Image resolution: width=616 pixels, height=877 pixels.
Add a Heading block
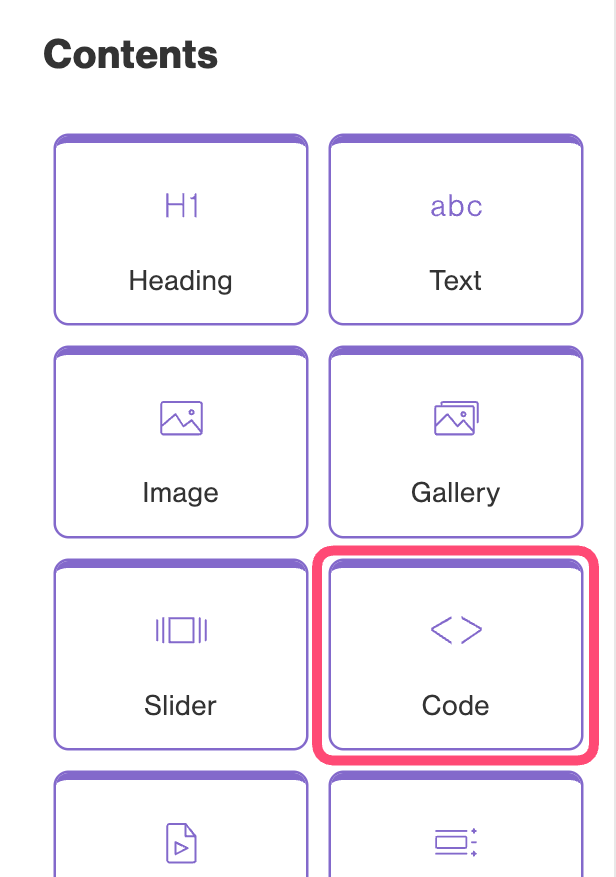click(x=181, y=231)
